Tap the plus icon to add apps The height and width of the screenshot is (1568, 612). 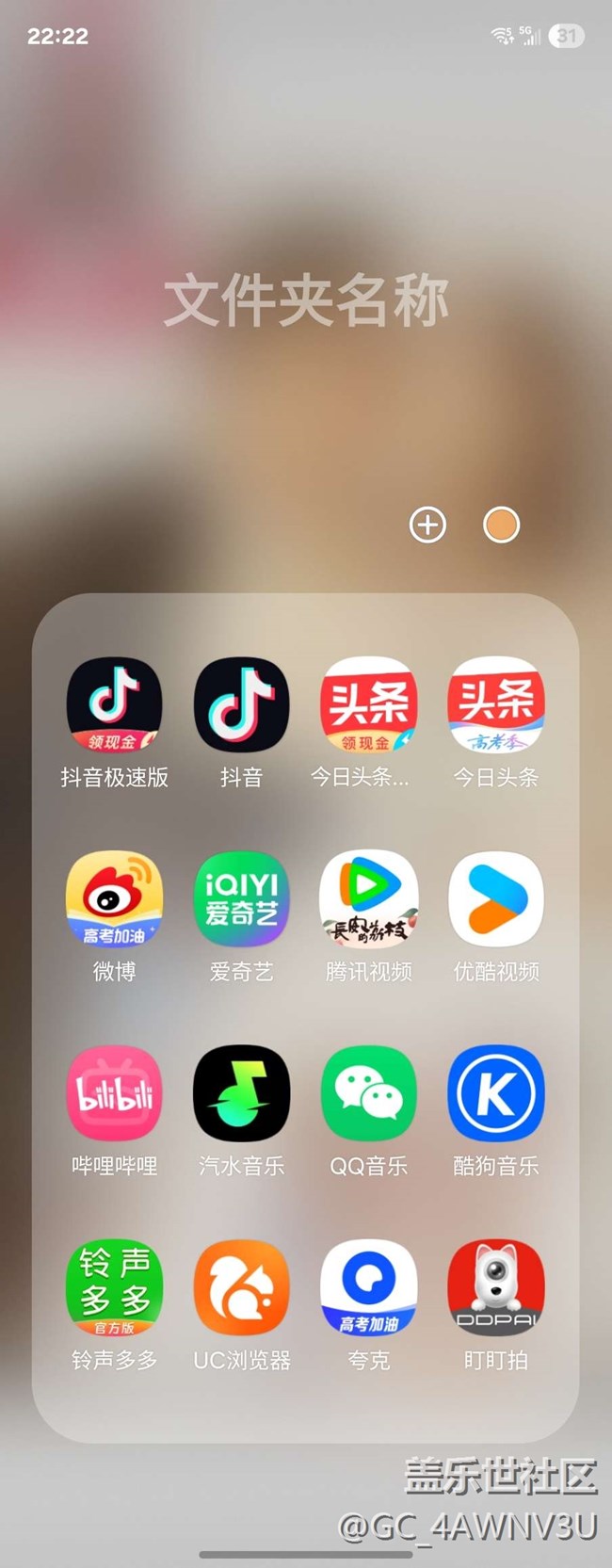[x=427, y=525]
